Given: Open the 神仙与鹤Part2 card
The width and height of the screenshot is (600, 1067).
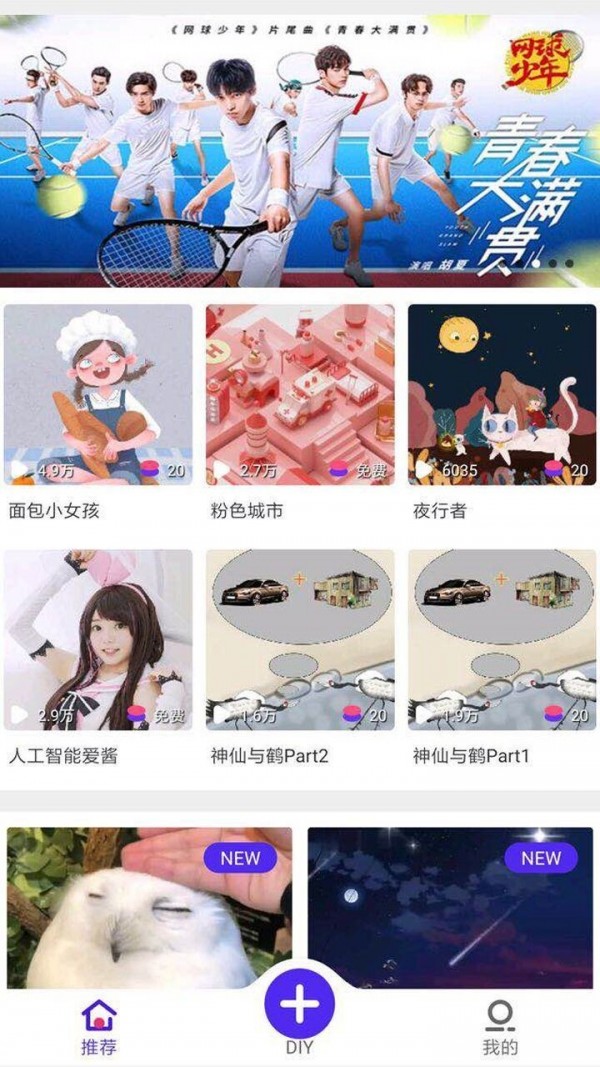Looking at the screenshot, I should click(x=300, y=640).
